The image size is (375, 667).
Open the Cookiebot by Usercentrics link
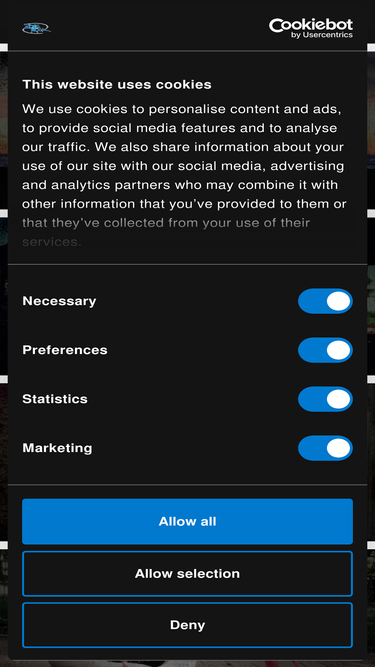click(x=311, y=28)
